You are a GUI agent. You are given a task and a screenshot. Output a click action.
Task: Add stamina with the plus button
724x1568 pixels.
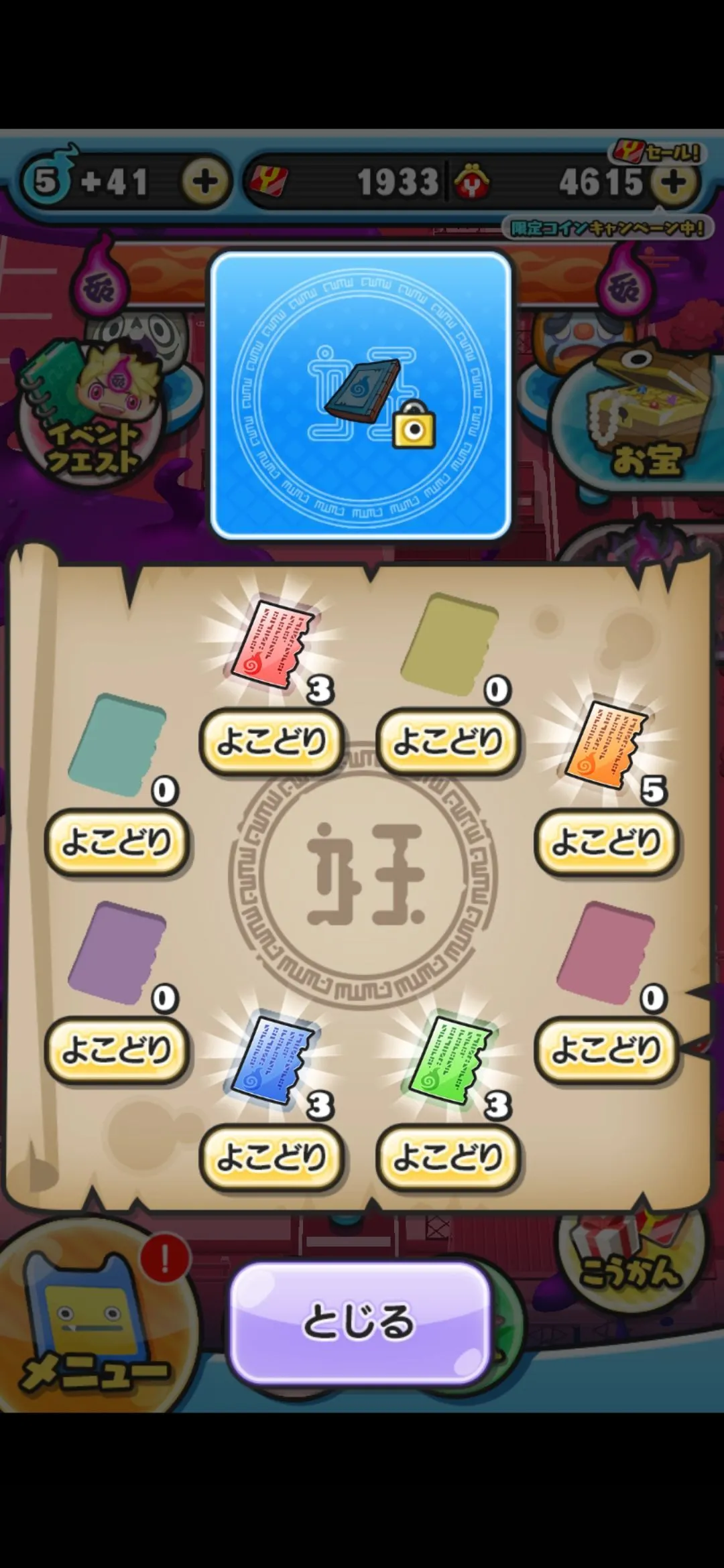click(x=205, y=181)
